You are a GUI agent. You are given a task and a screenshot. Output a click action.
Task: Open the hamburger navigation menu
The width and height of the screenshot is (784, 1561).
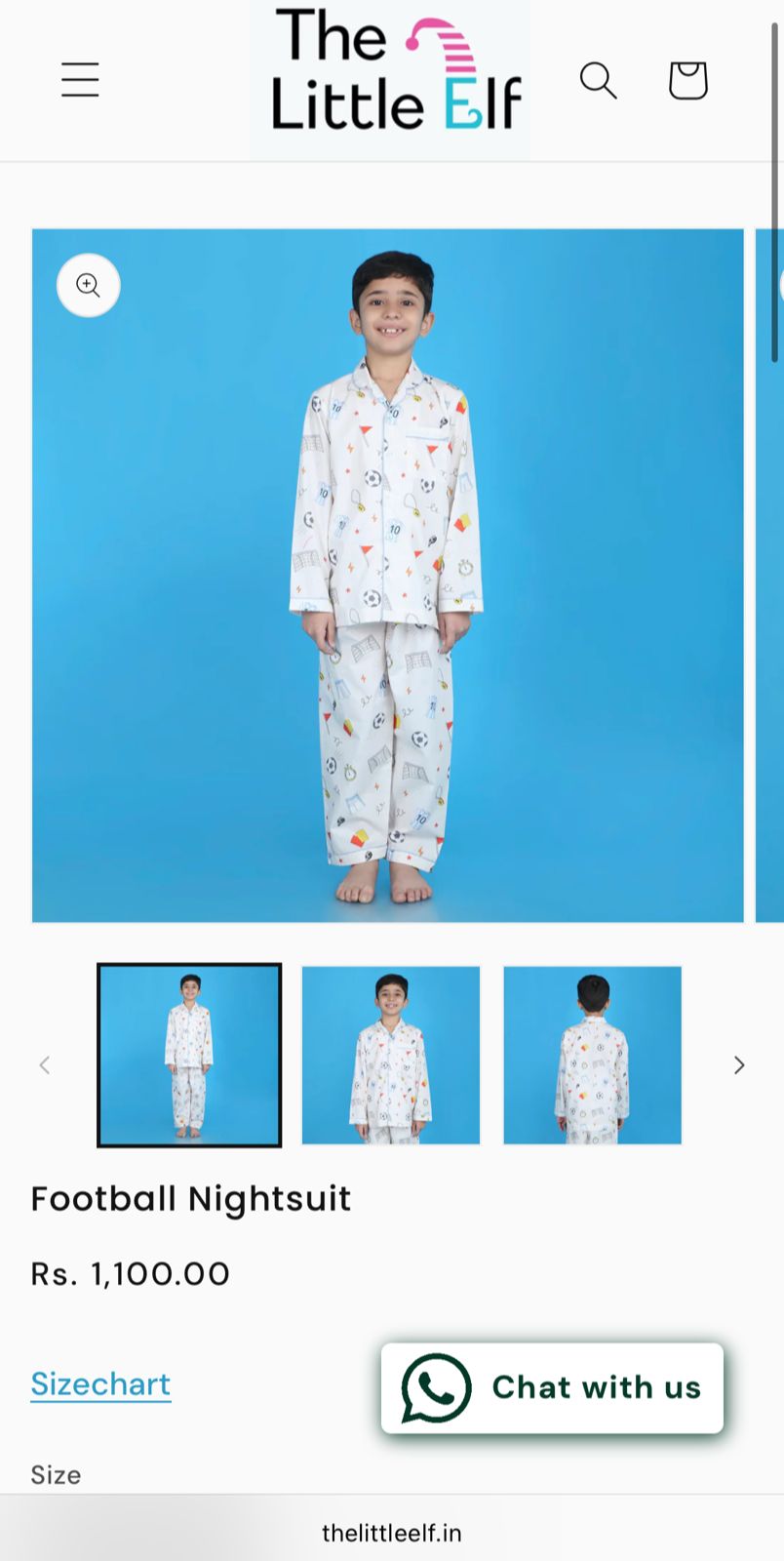pyautogui.click(x=80, y=80)
